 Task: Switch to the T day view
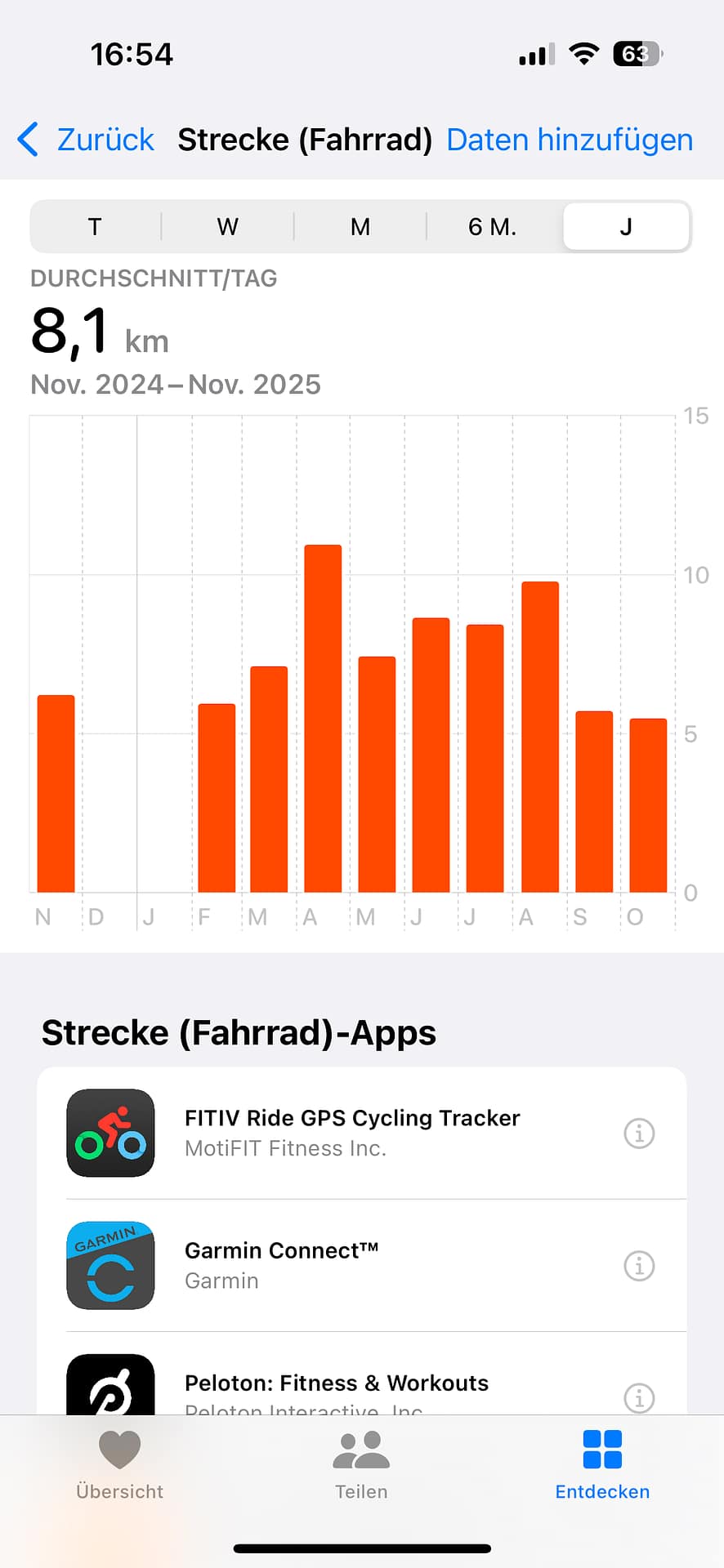click(x=95, y=226)
